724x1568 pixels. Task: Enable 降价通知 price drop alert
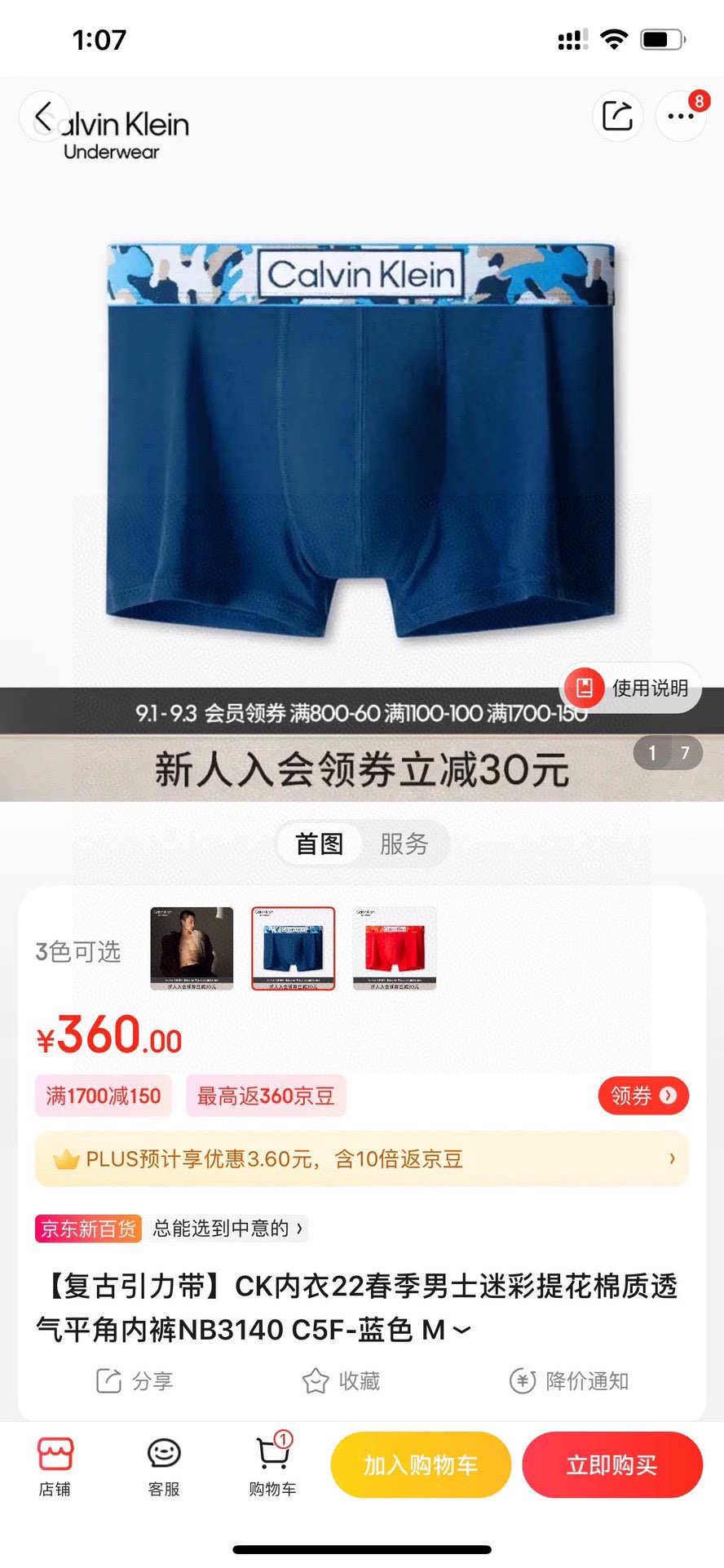[569, 1381]
